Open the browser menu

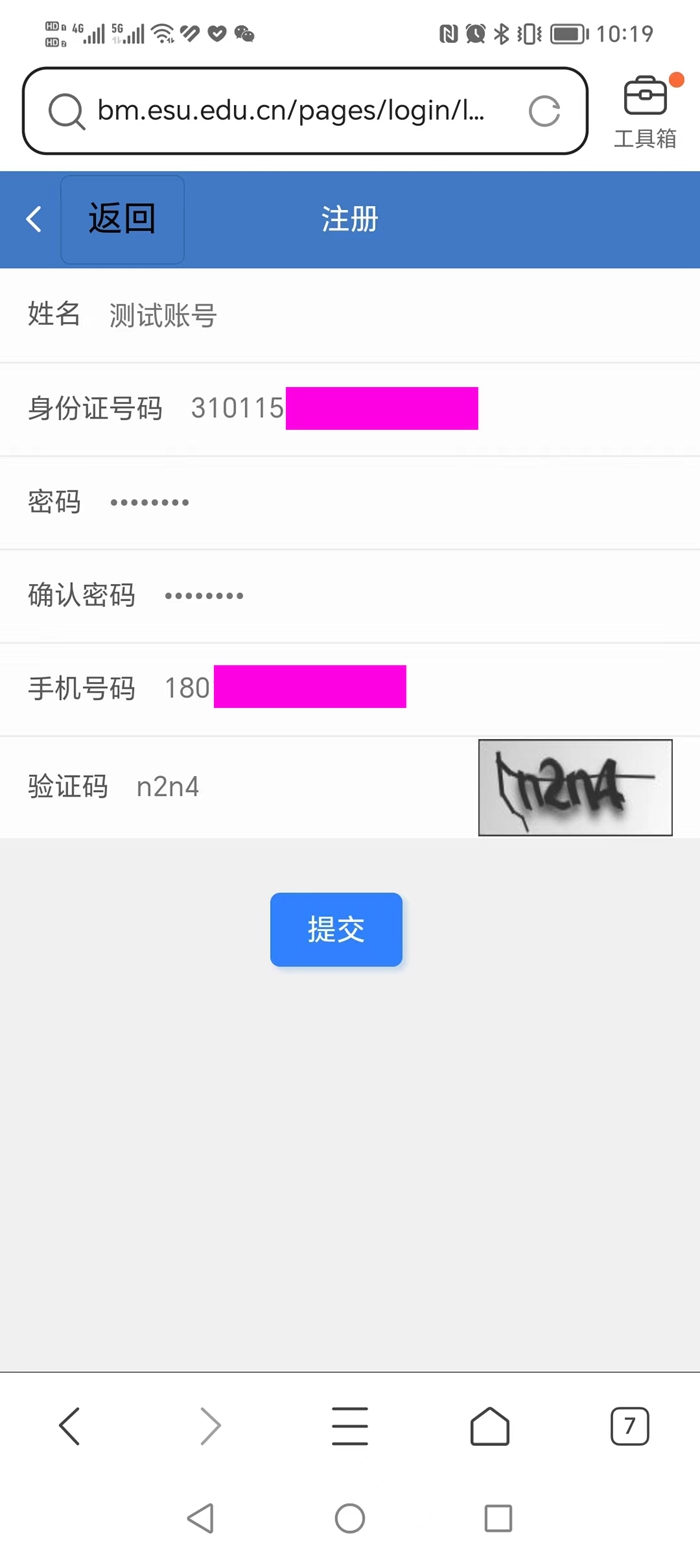[x=350, y=1426]
